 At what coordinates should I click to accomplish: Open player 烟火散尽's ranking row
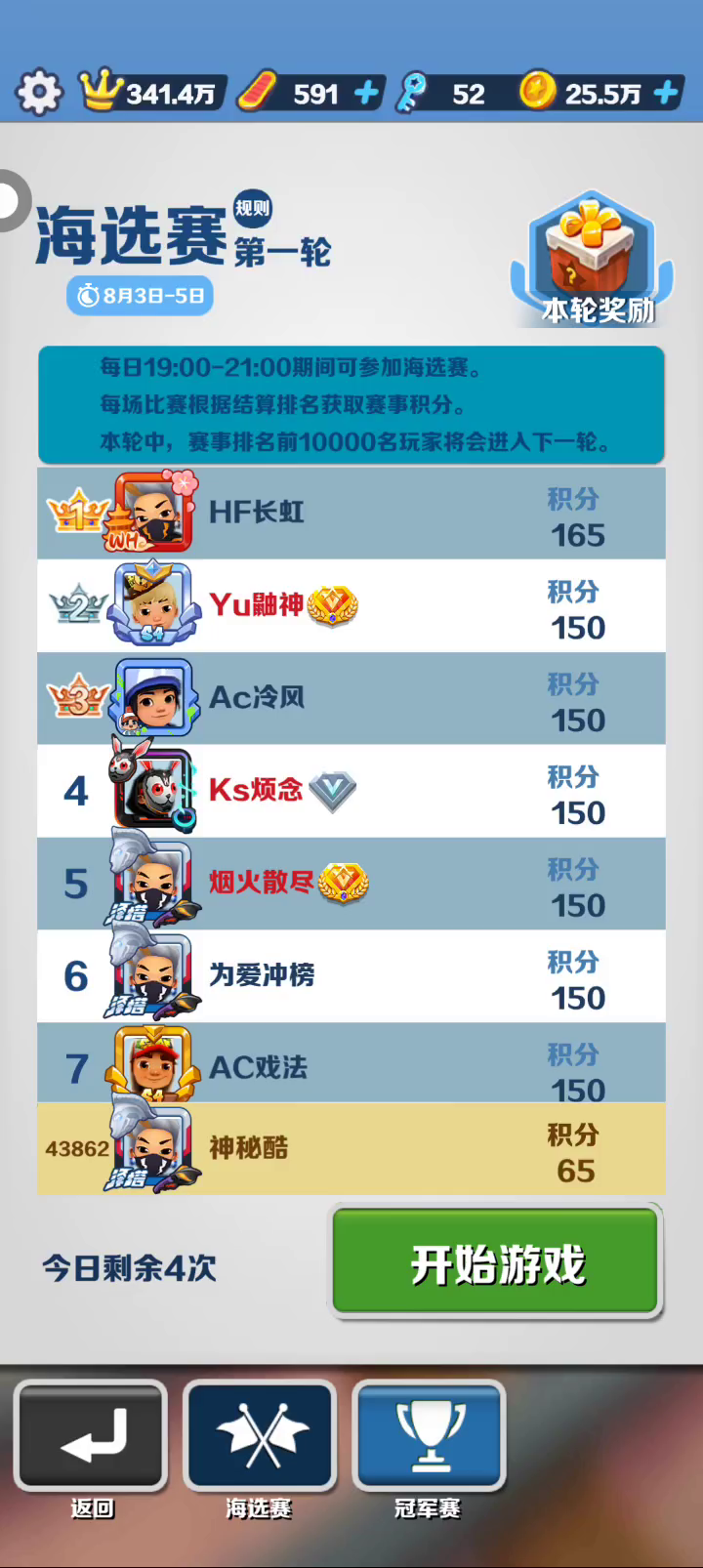(x=351, y=884)
